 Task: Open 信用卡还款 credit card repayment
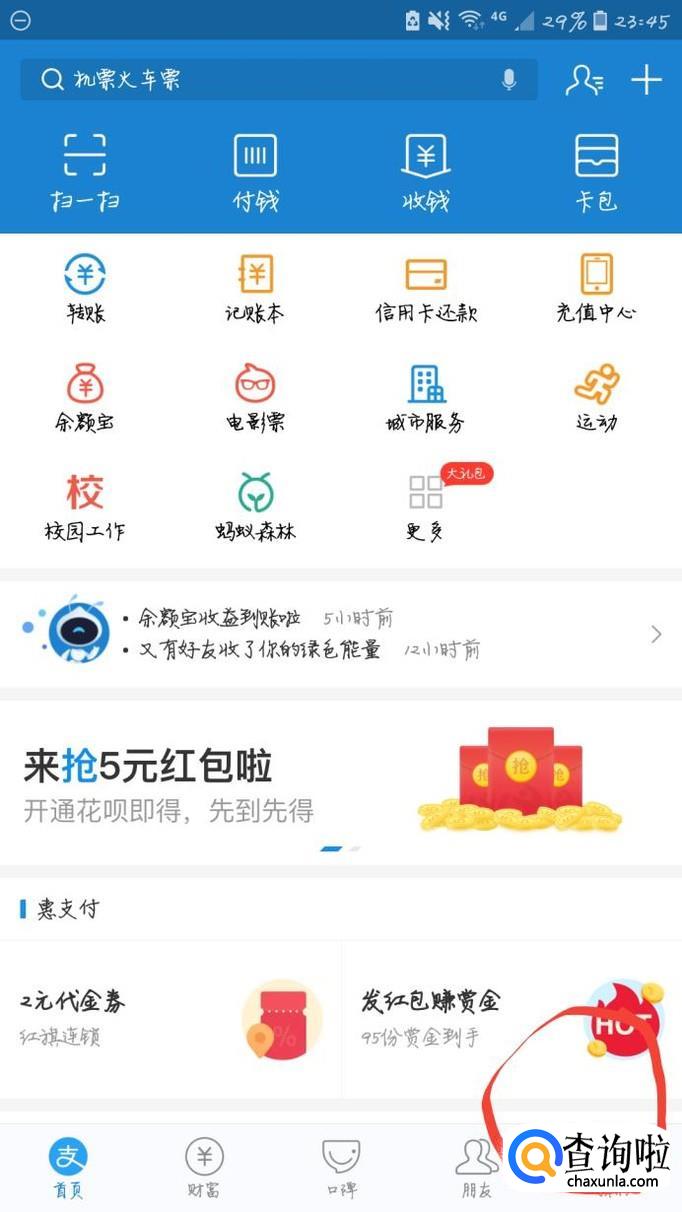click(426, 288)
